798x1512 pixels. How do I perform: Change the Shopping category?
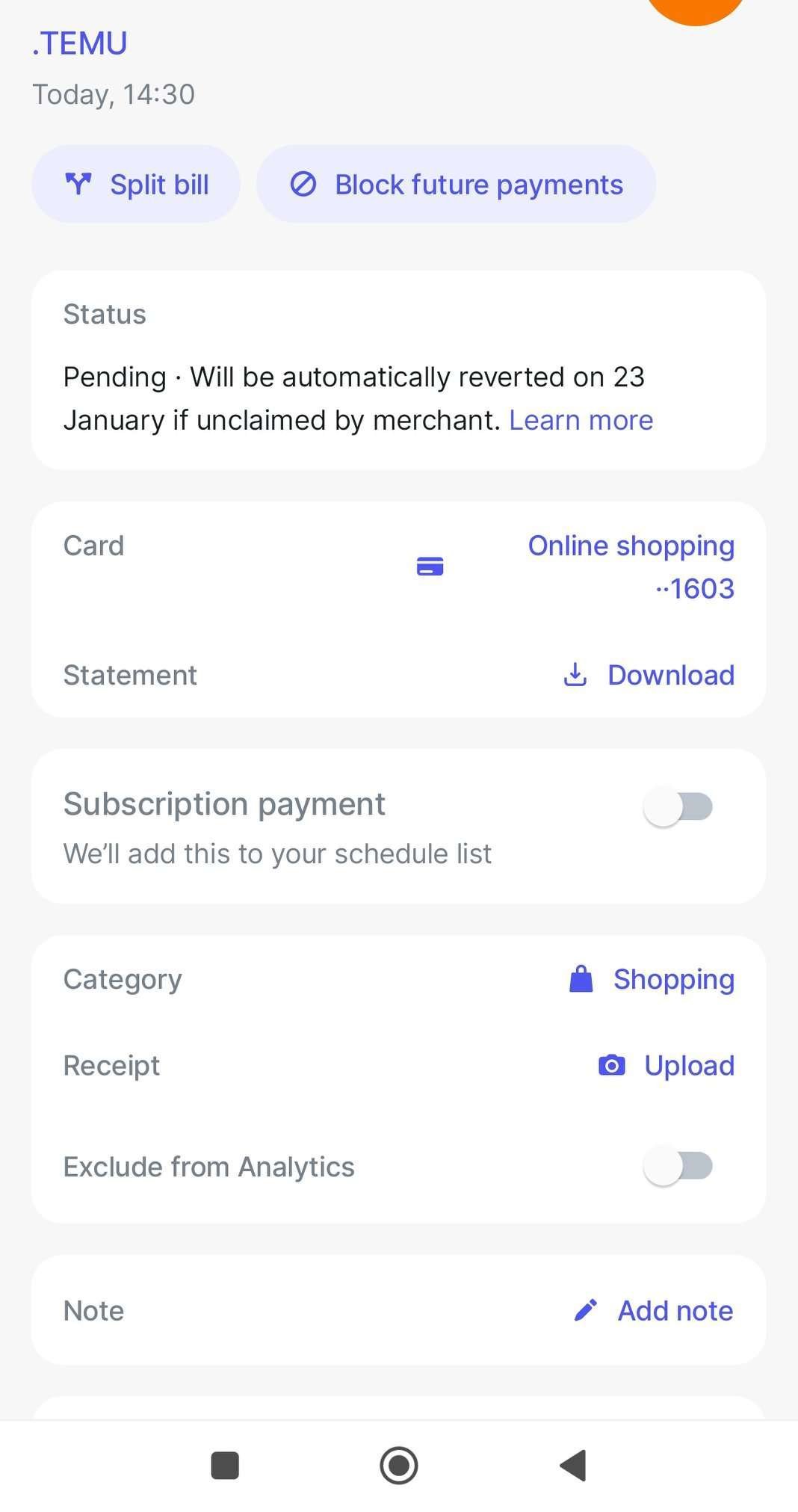(652, 979)
